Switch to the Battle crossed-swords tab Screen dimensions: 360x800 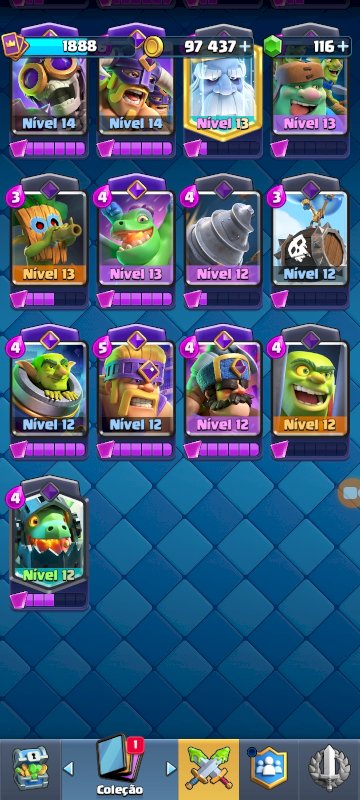tap(209, 769)
